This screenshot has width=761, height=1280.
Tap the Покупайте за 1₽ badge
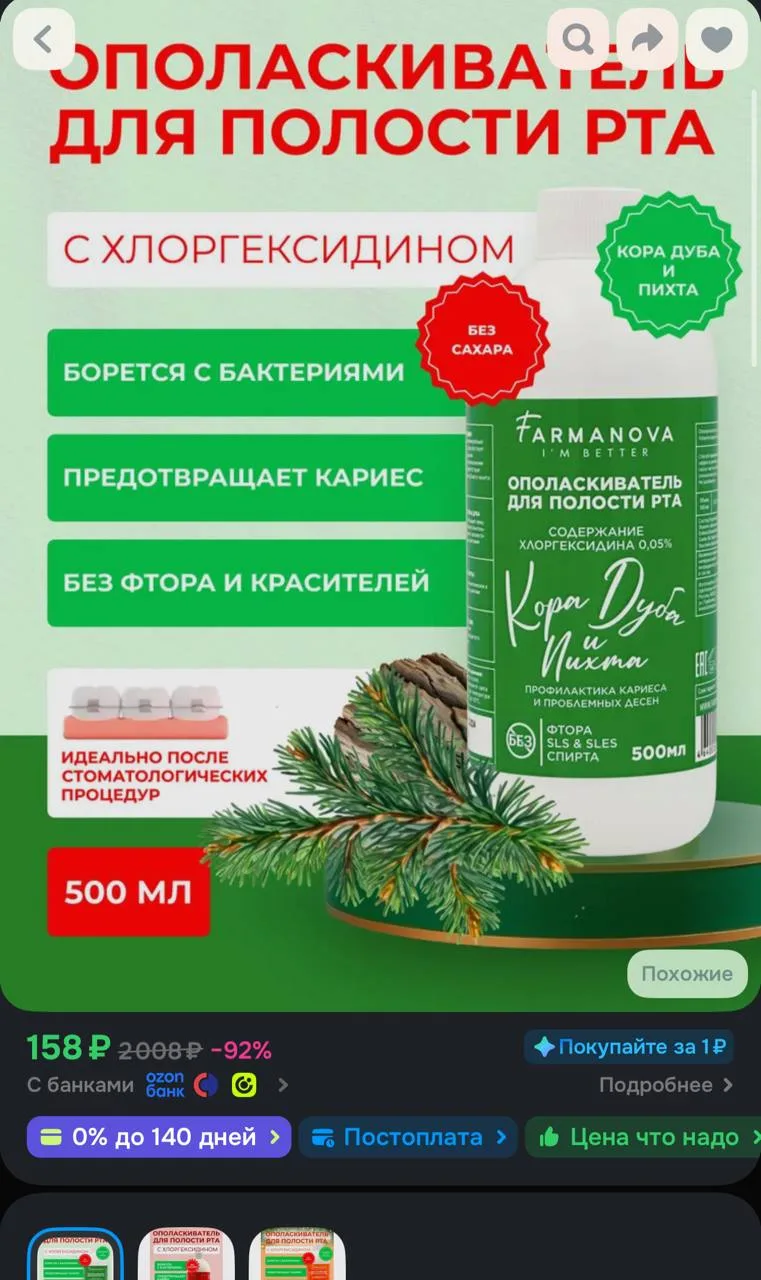pyautogui.click(x=629, y=1047)
